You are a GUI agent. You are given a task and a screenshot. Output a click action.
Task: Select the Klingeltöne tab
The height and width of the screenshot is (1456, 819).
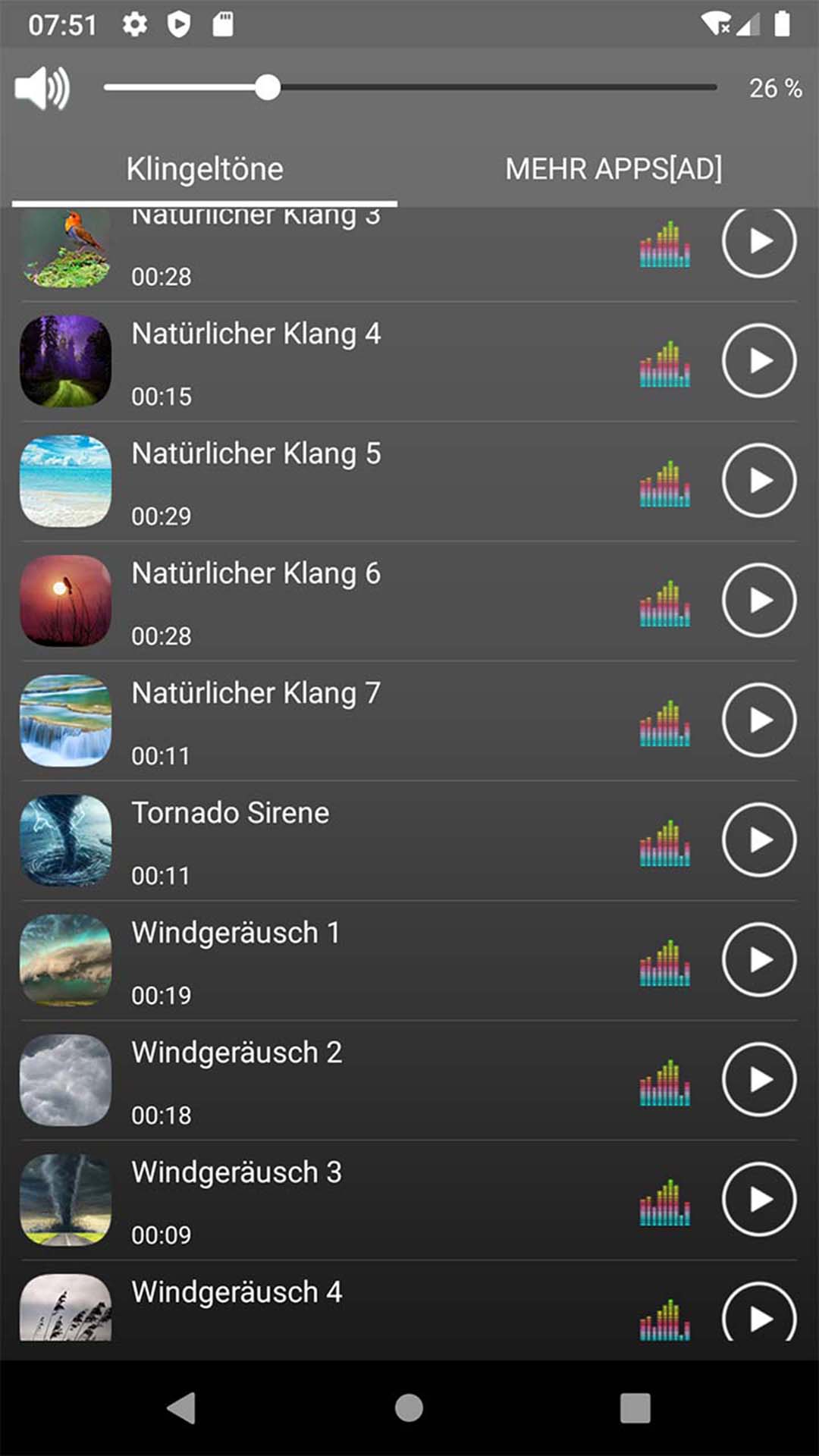[x=205, y=168]
